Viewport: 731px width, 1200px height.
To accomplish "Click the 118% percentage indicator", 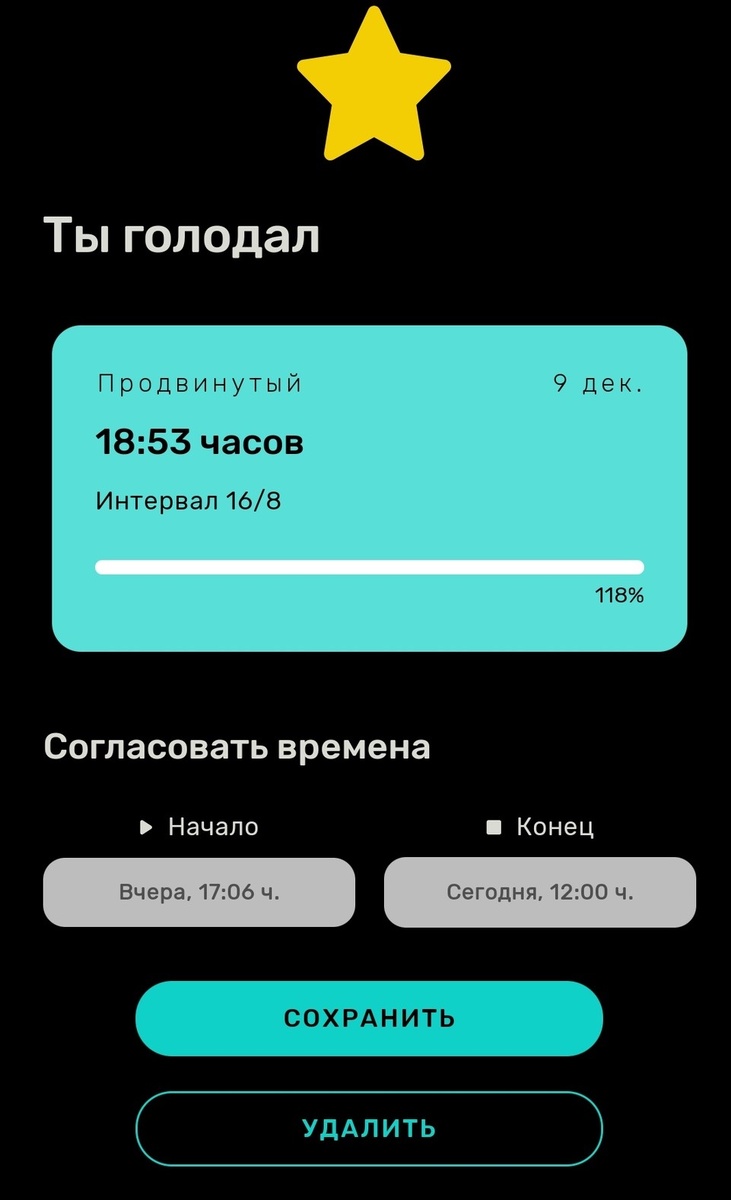I will [620, 594].
